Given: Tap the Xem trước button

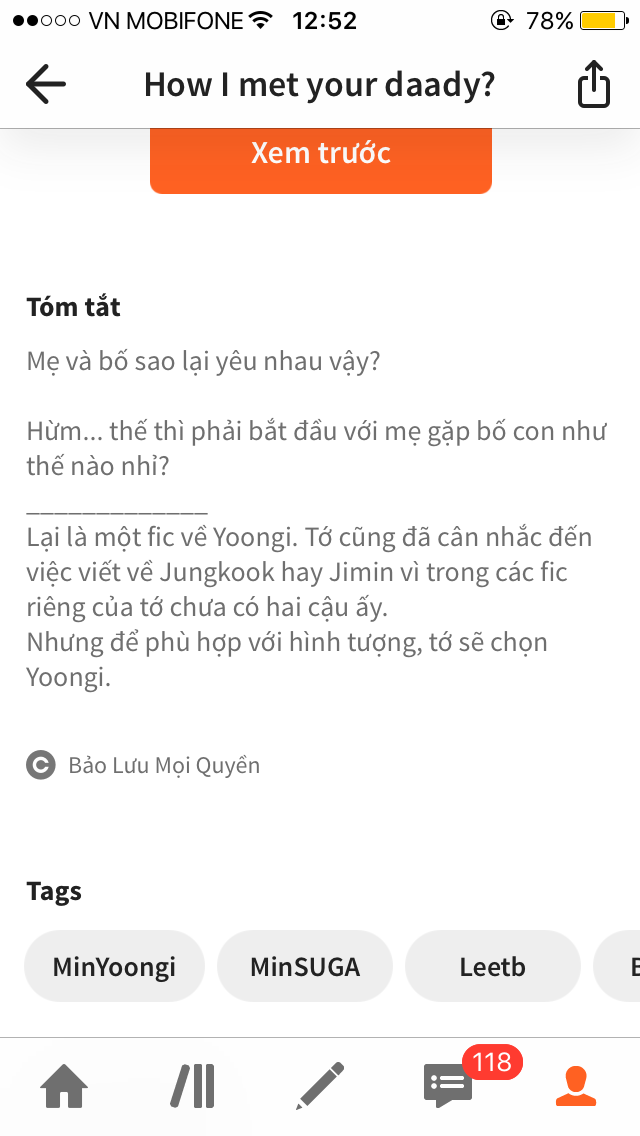Looking at the screenshot, I should coord(321,160).
